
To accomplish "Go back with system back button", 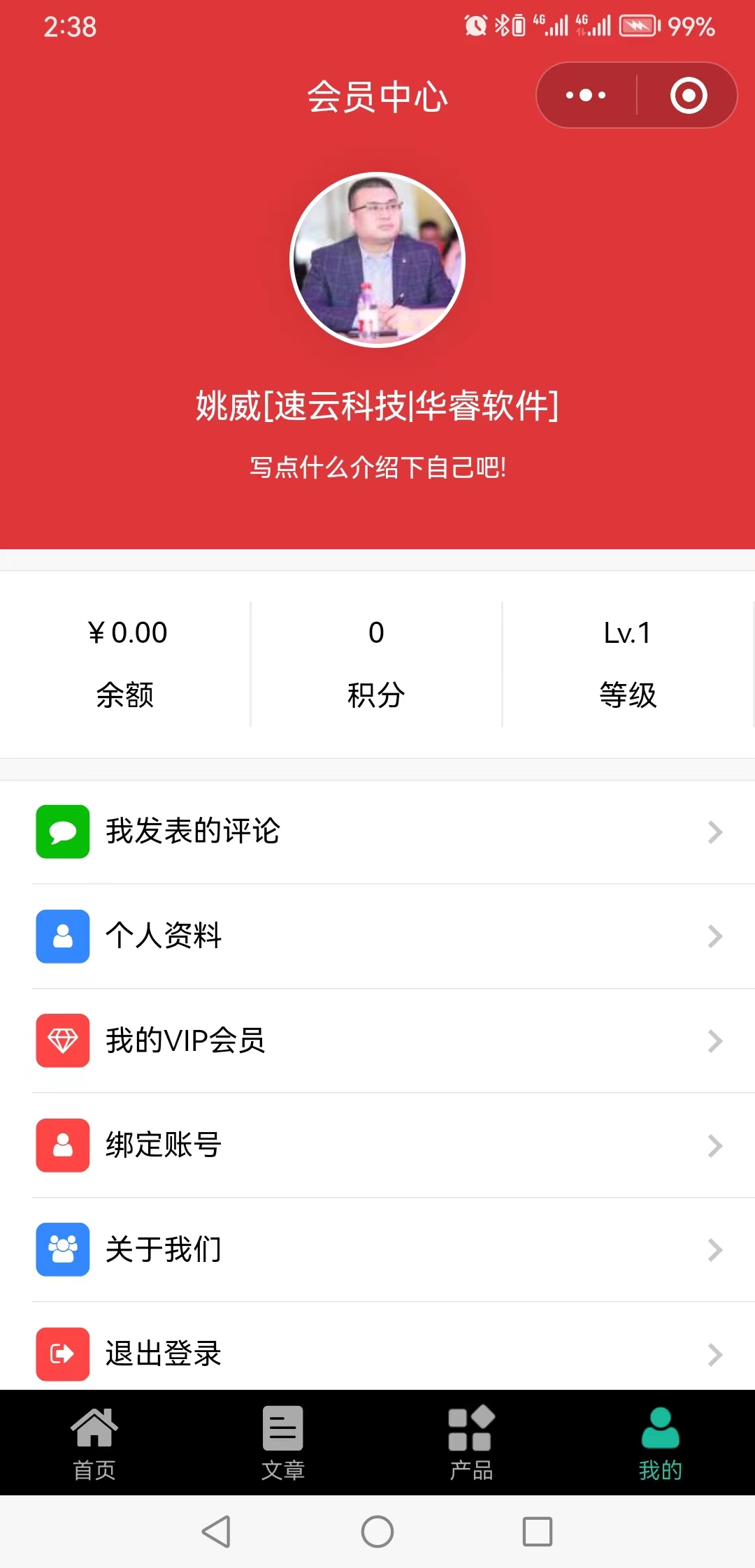I will pyautogui.click(x=216, y=1532).
